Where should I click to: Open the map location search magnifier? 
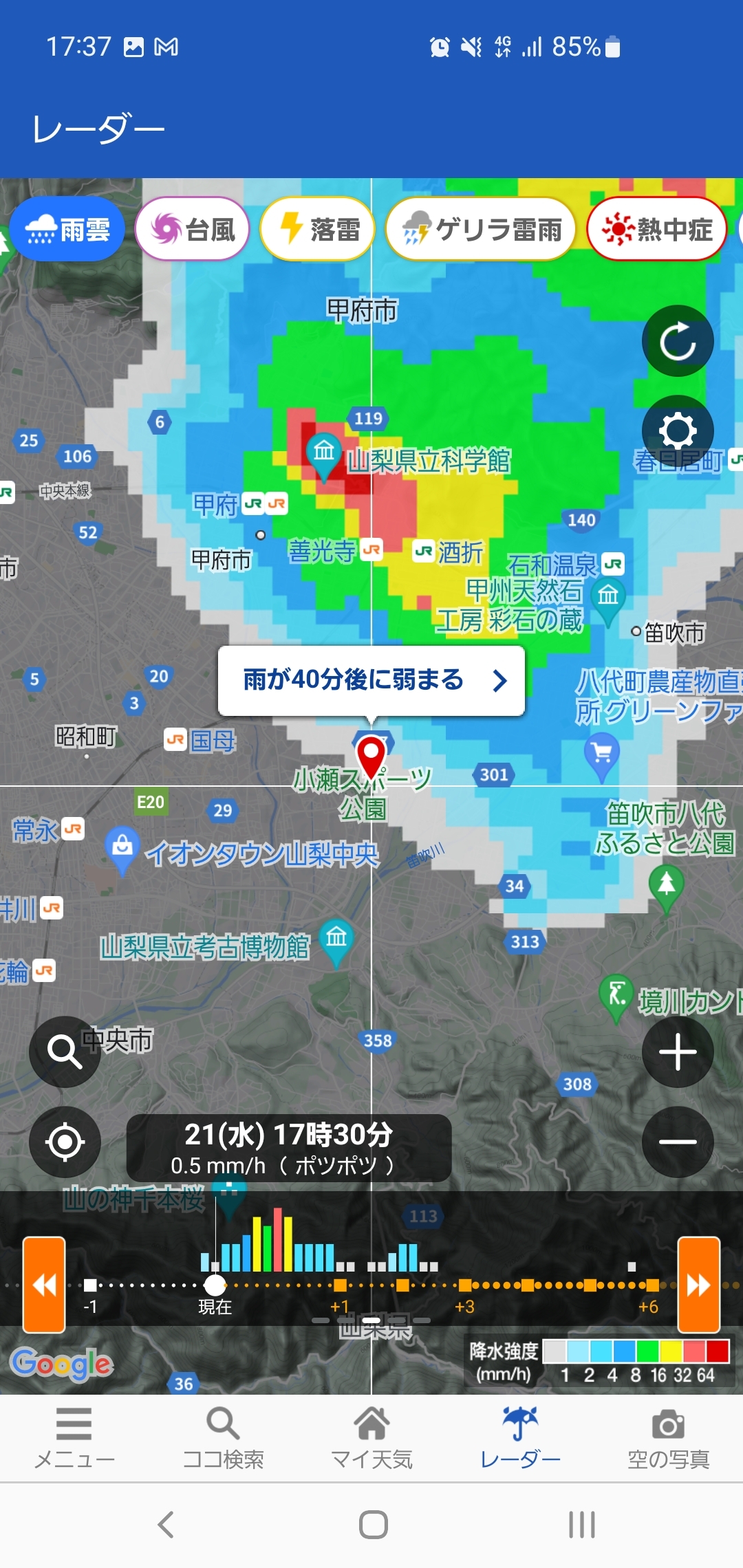[x=64, y=1052]
